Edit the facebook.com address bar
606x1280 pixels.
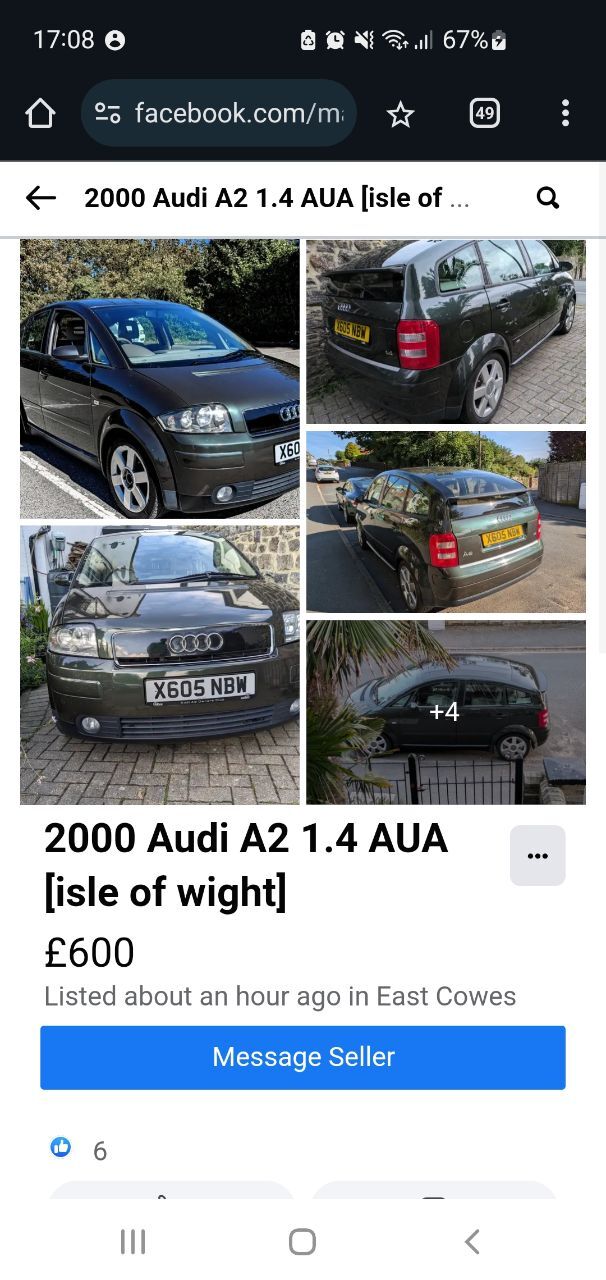(x=219, y=114)
